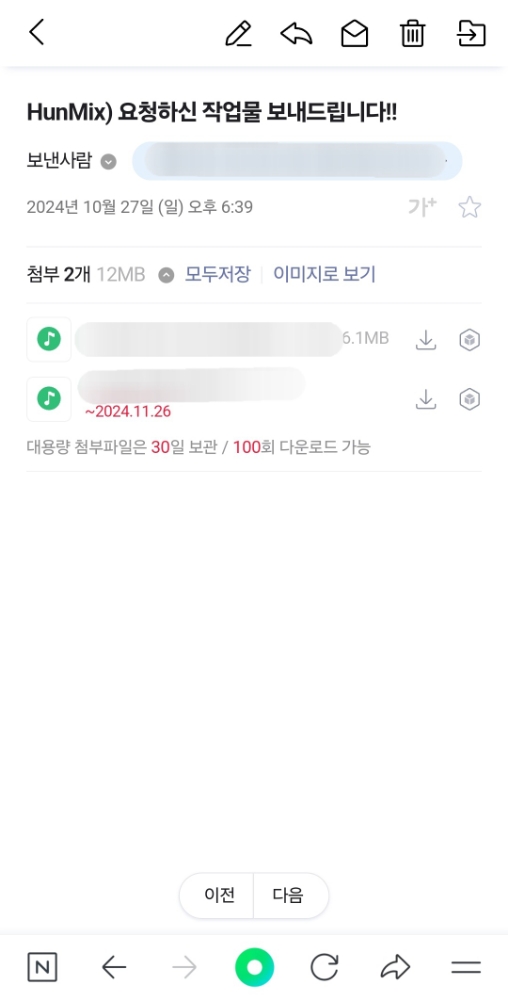The height and width of the screenshot is (1000, 508).
Task: Move the mail to another folder
Action: 472,33
